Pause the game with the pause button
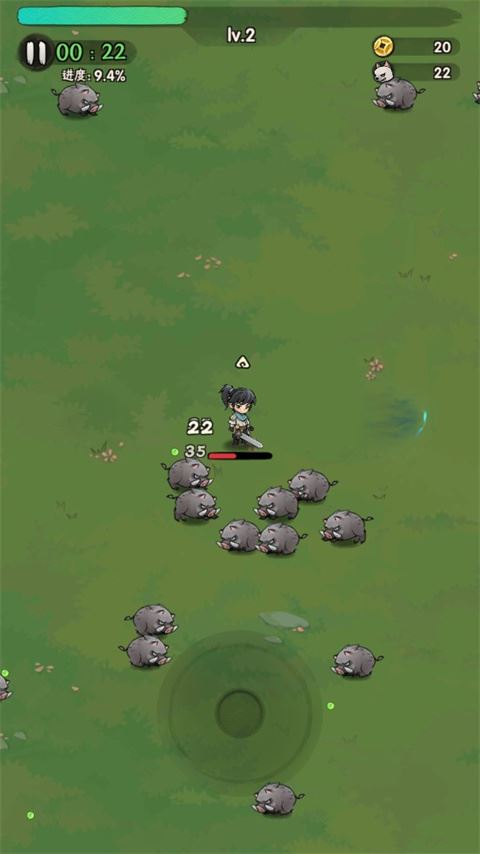 pyautogui.click(x=36, y=52)
